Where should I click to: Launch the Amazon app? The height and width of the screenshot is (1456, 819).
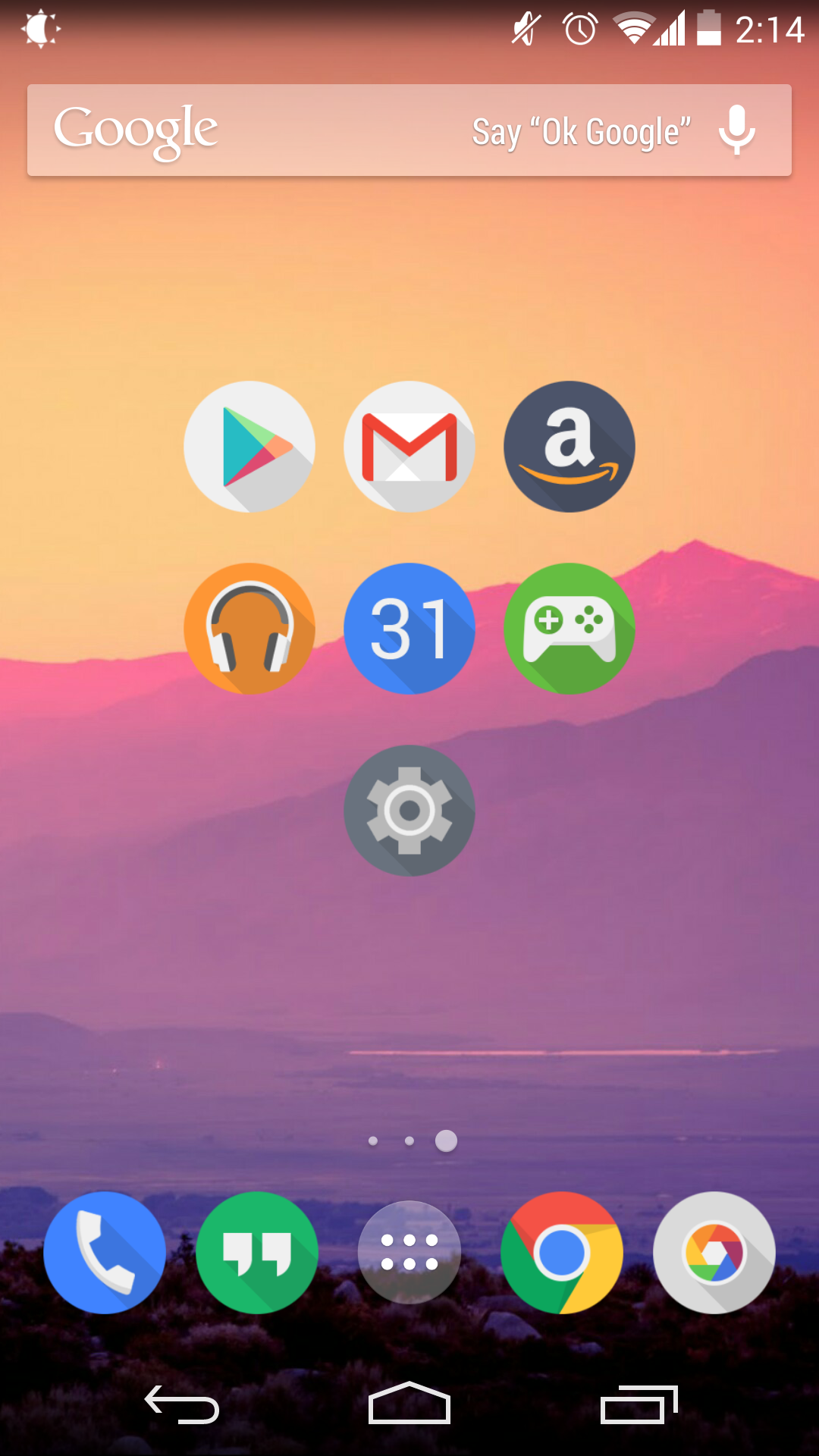[569, 447]
